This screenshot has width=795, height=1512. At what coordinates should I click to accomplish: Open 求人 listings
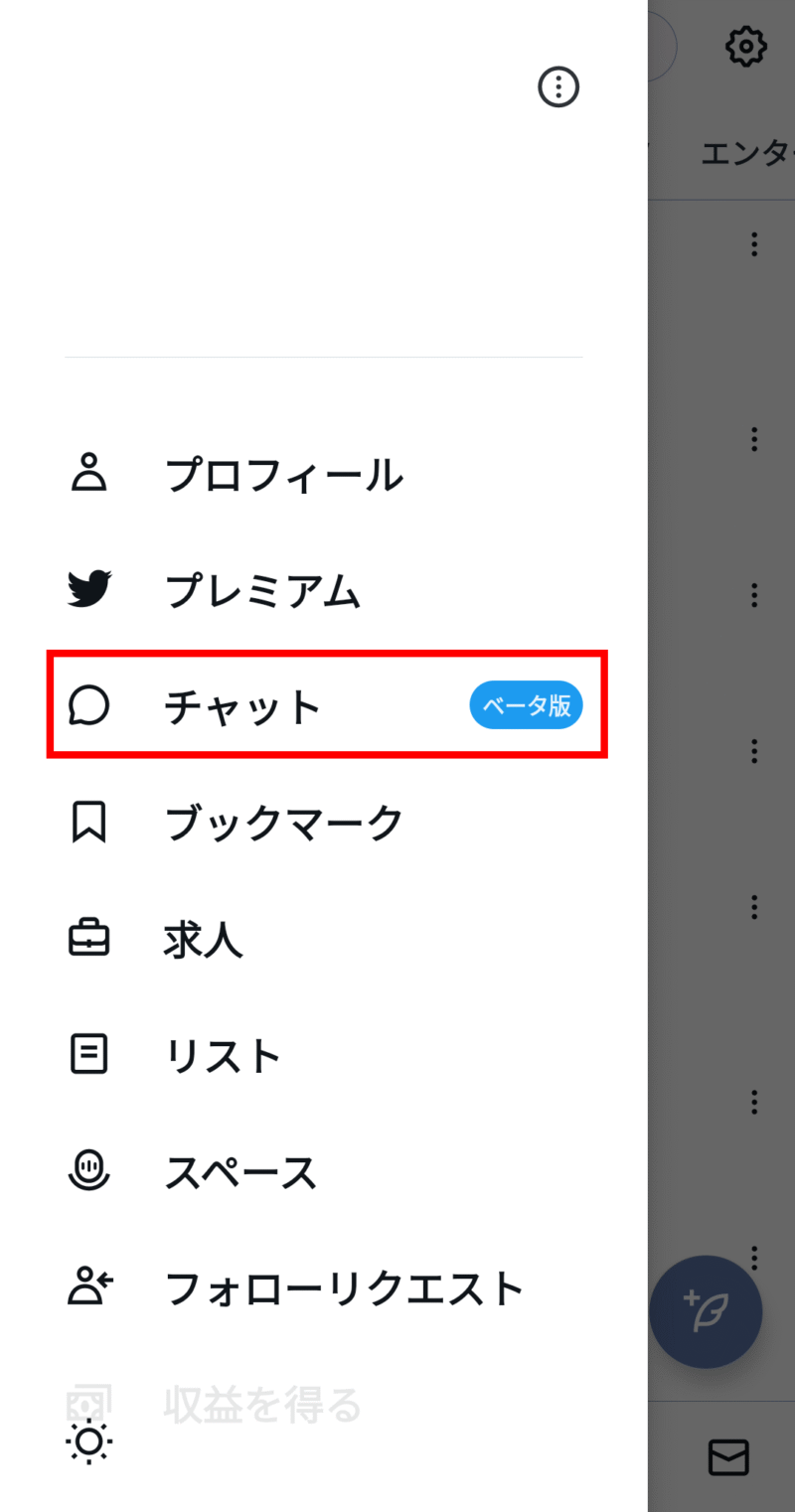point(324,939)
